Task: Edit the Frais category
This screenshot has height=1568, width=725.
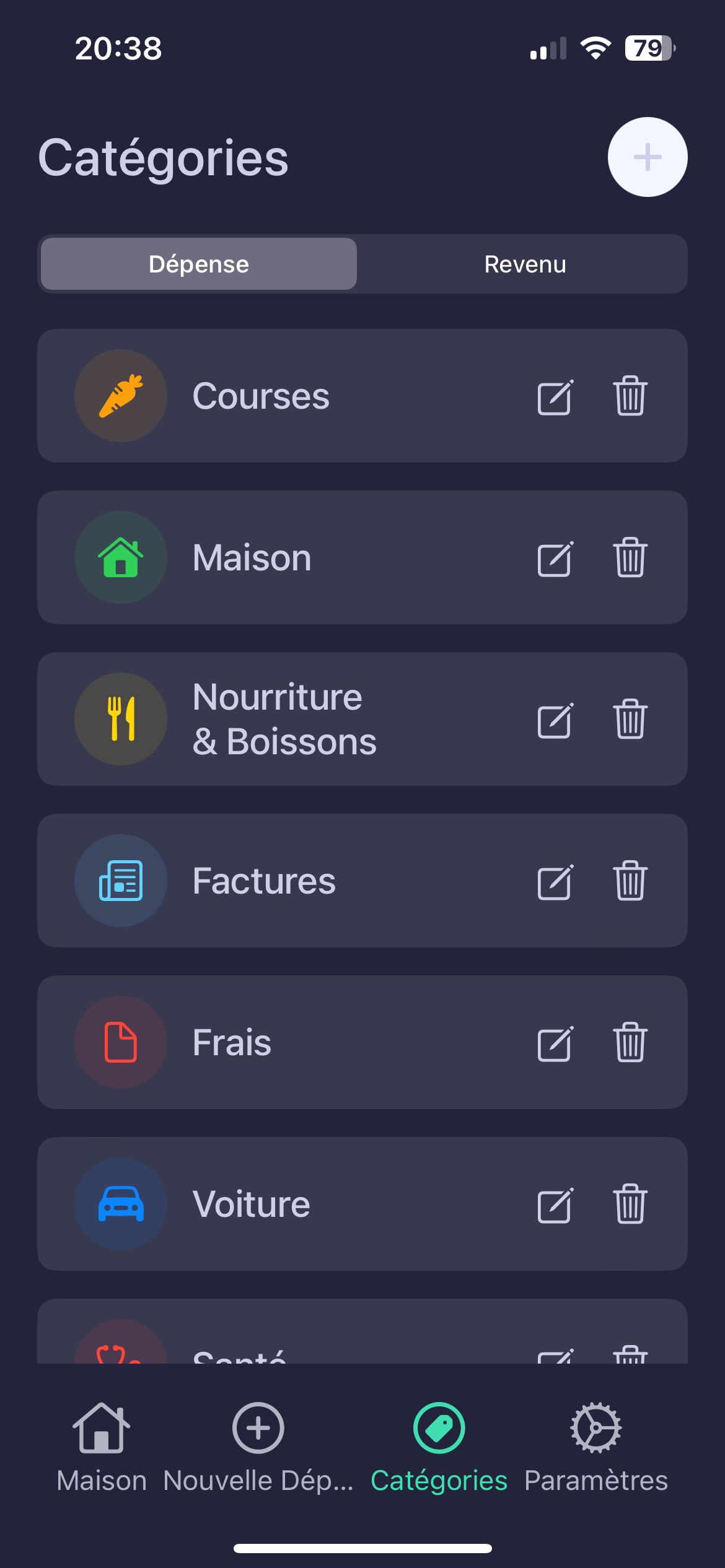Action: click(x=555, y=1043)
